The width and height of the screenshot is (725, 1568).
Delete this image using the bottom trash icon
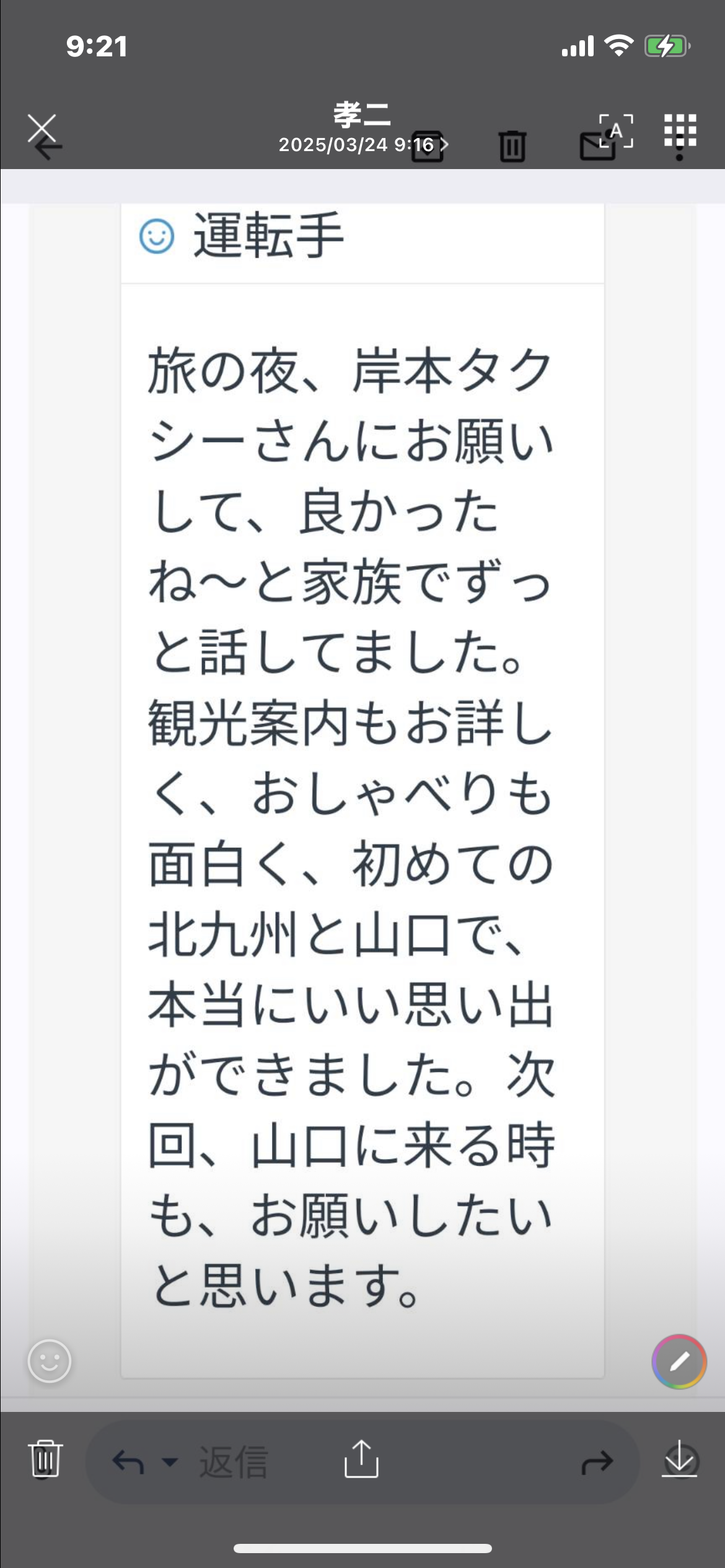[x=46, y=1459]
